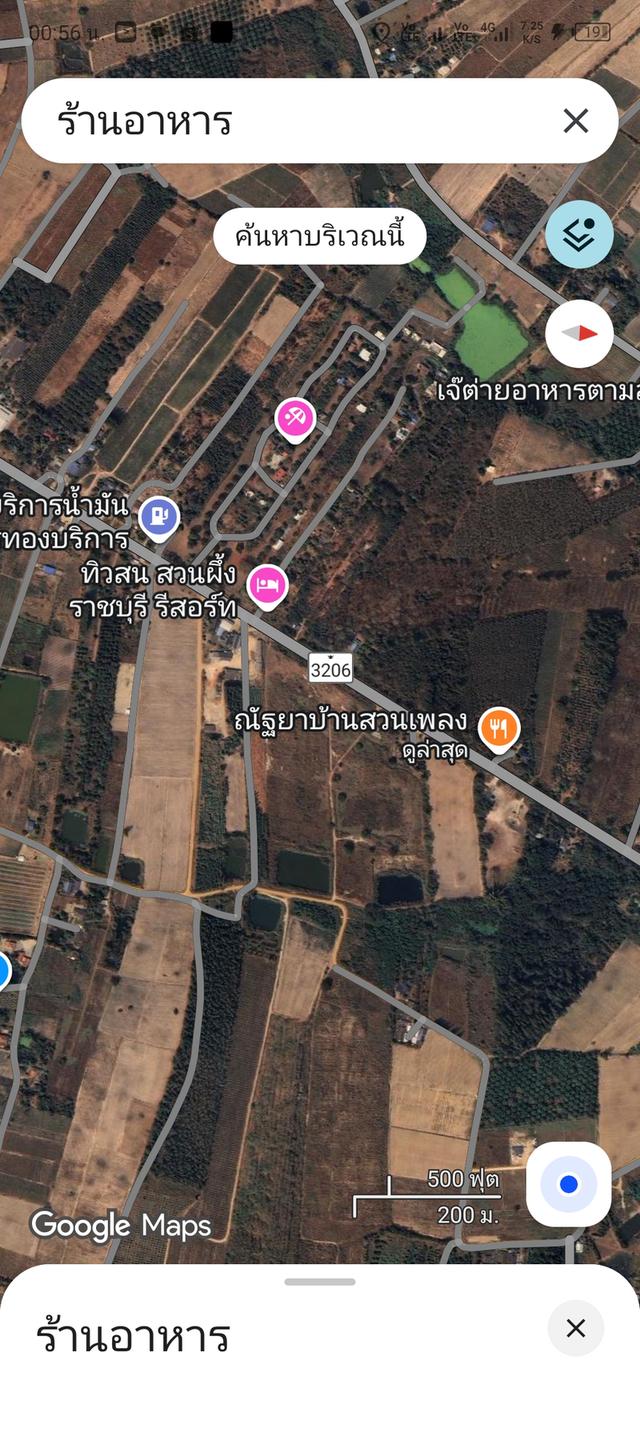Center map on my current location
Image resolution: width=640 pixels, height=1456 pixels.
568,1184
